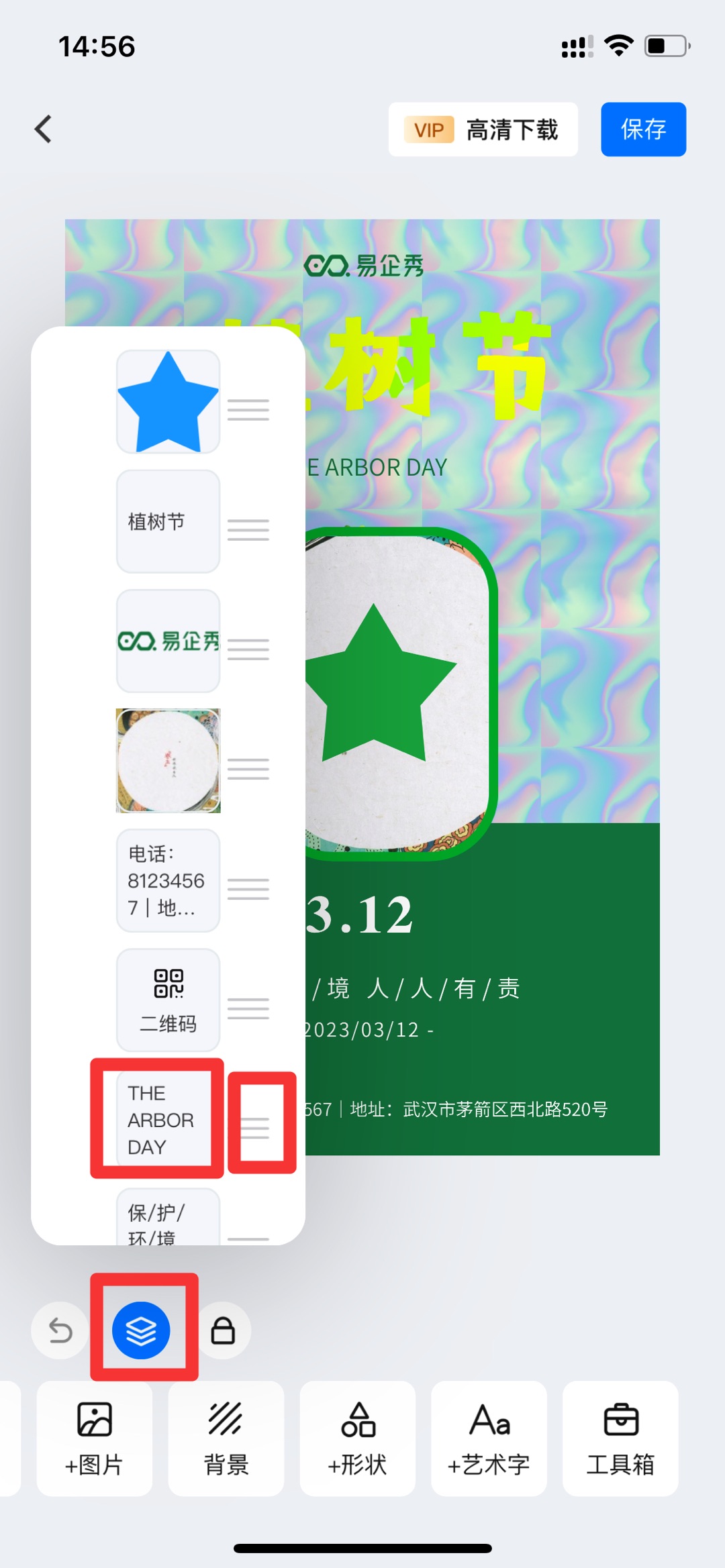Select THE ARBOR DAY layer
Screen dimensions: 725x1568
[x=161, y=1119]
